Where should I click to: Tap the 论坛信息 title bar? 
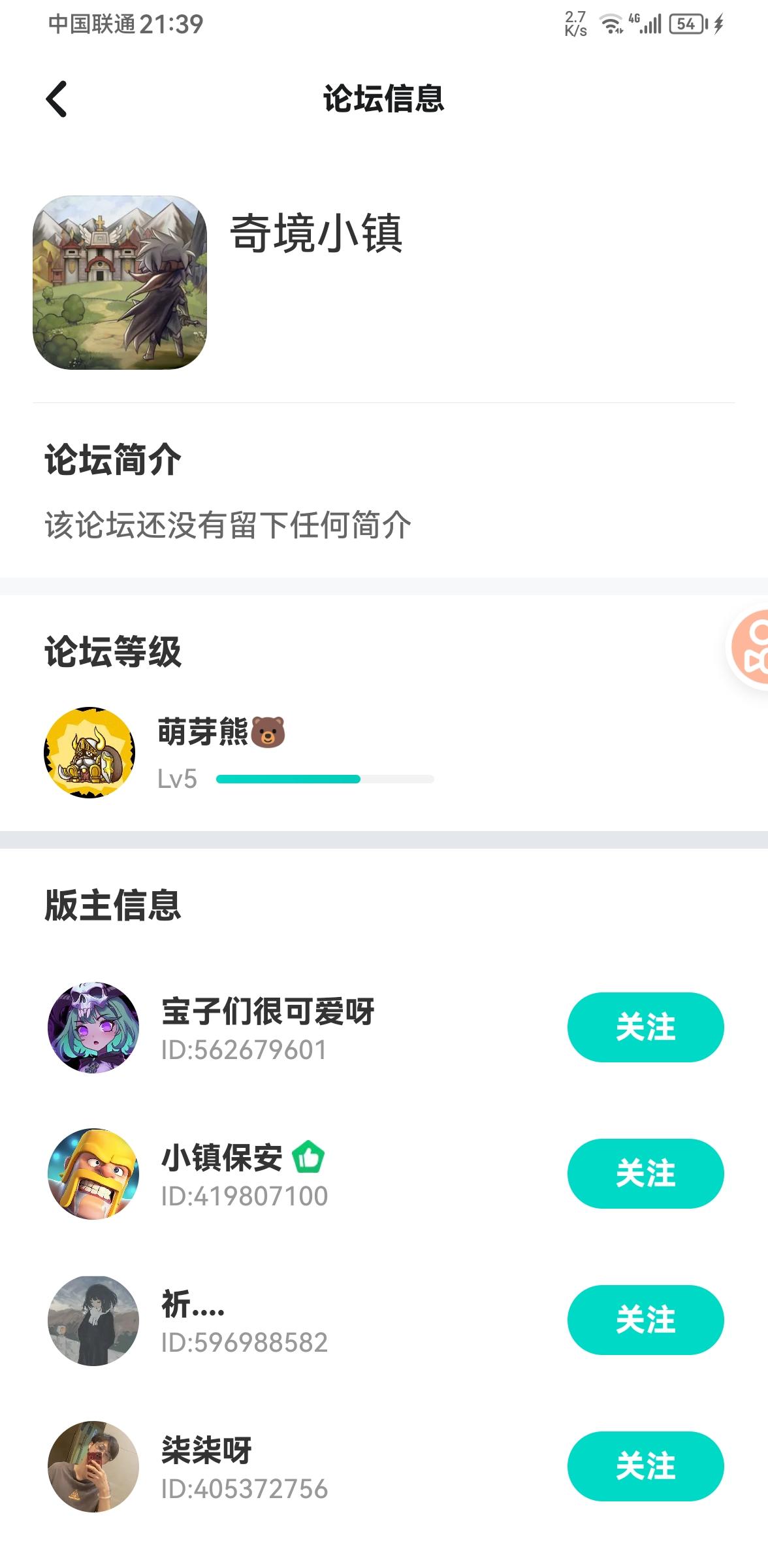[x=384, y=99]
